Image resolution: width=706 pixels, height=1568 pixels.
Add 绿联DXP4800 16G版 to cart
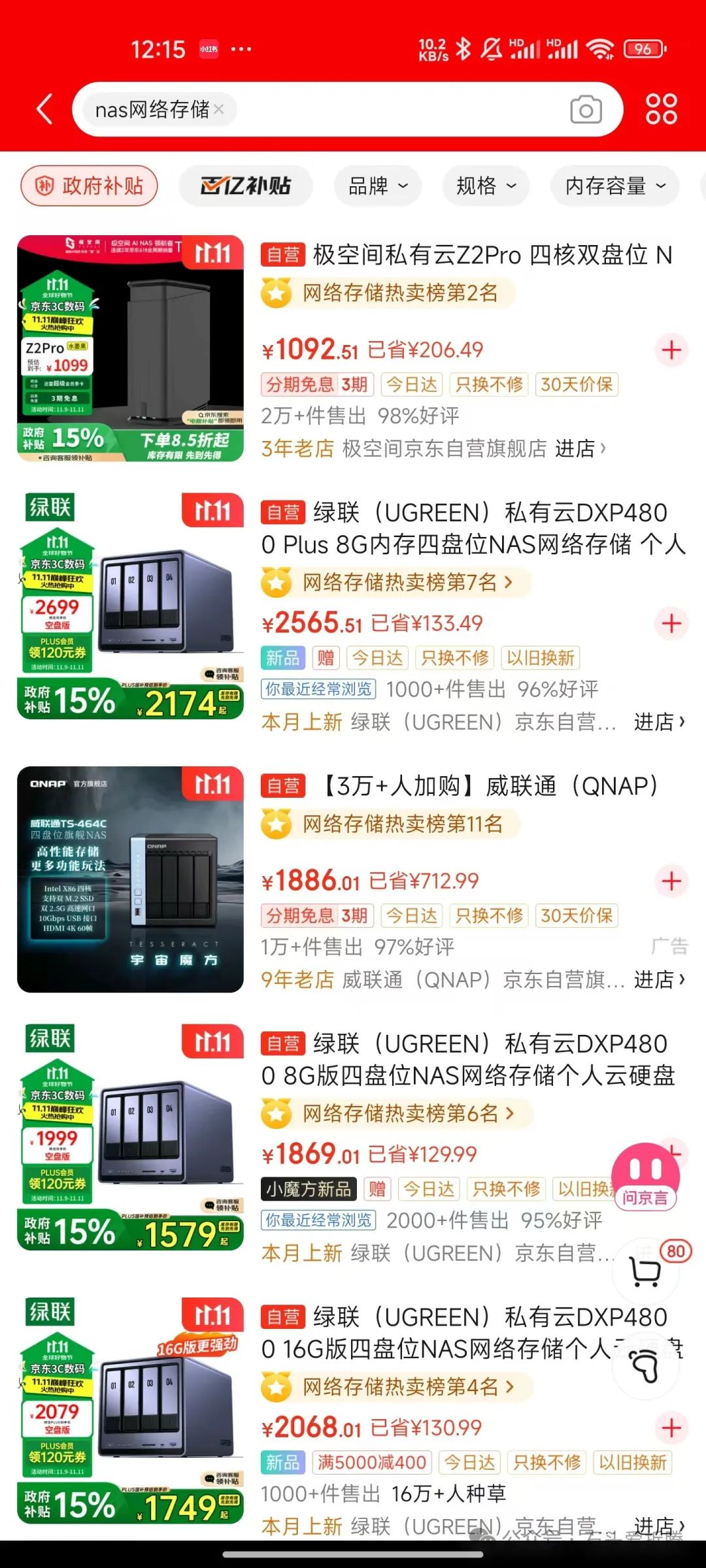(x=671, y=1428)
